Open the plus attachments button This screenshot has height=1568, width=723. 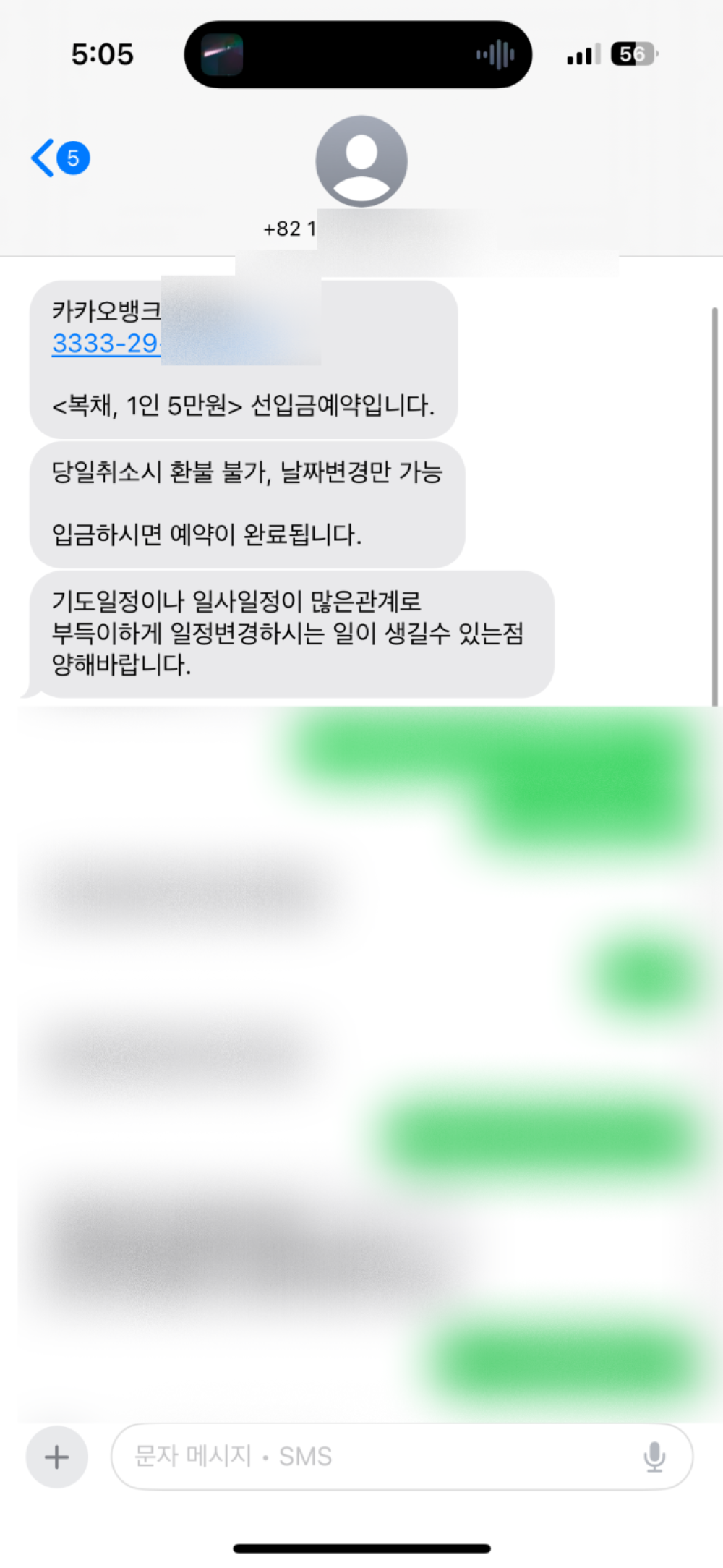point(57,1457)
